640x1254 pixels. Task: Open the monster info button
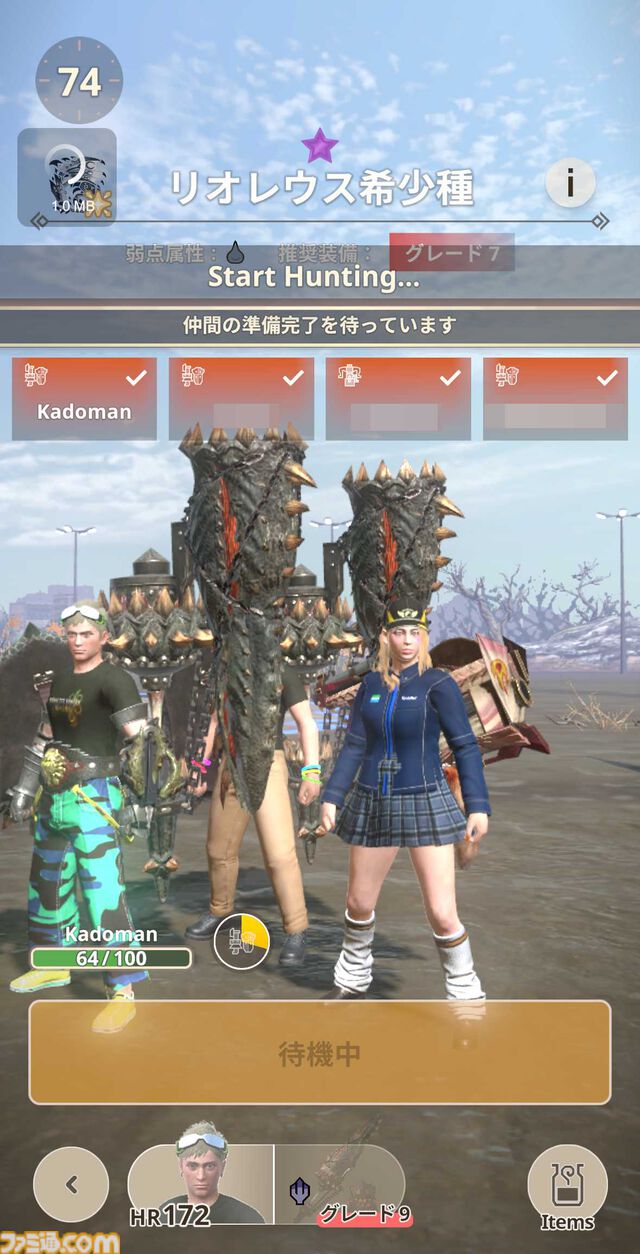click(571, 183)
